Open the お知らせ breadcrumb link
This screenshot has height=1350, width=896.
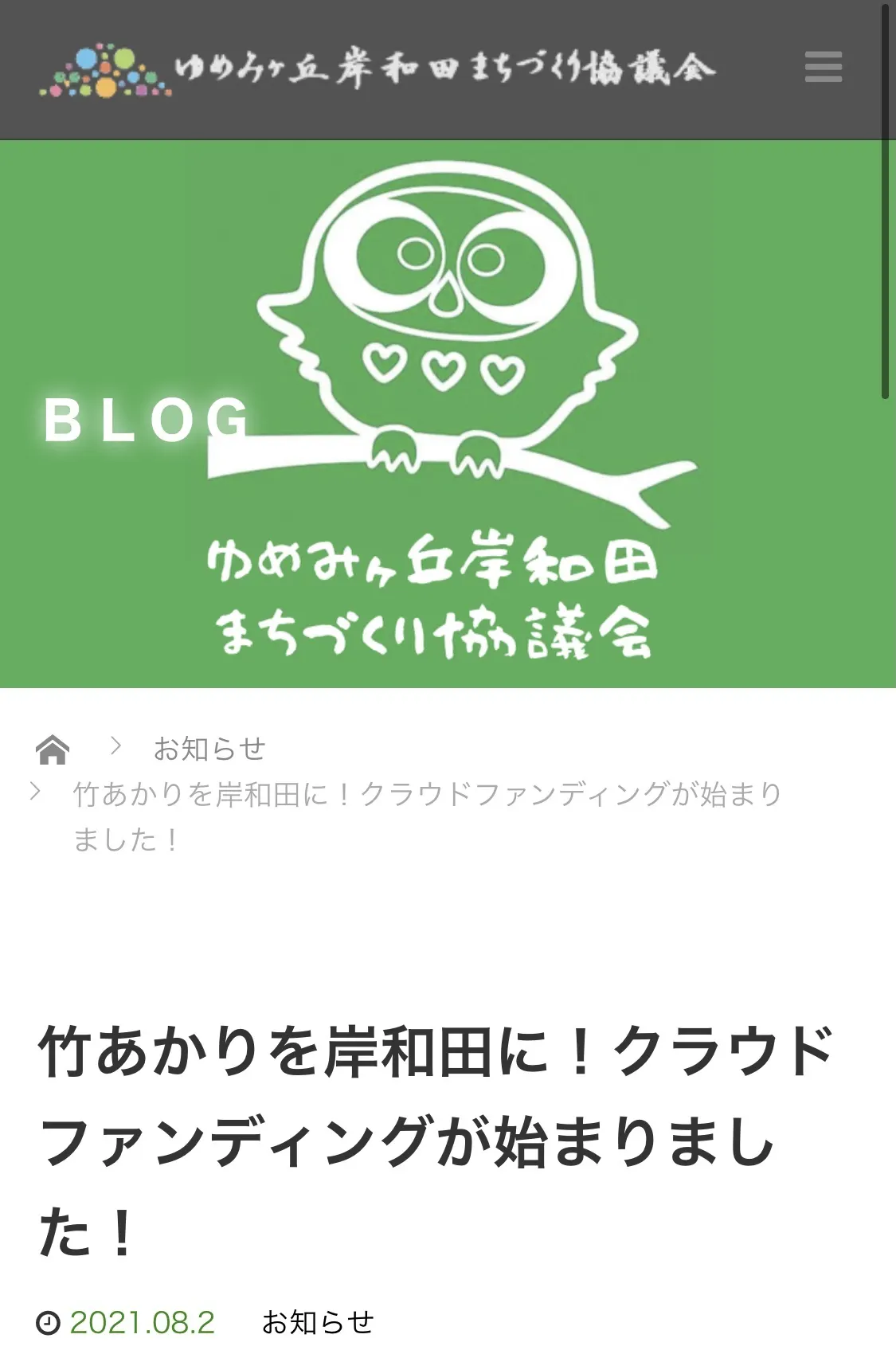pos(209,749)
